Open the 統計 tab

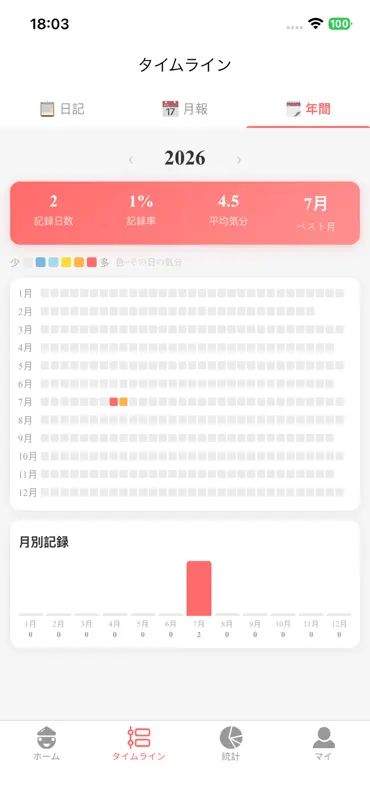pos(231,743)
